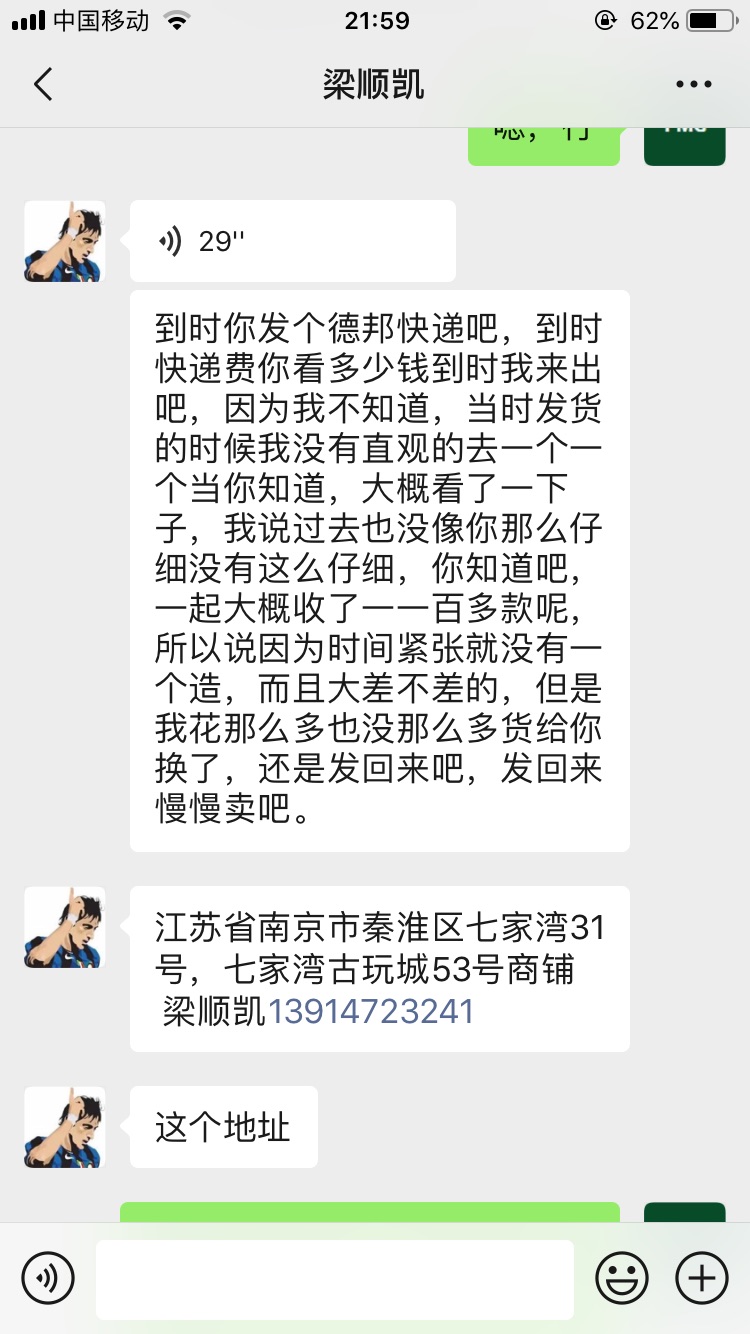Play the 29-second voice message
The height and width of the screenshot is (1334, 750).
click(x=293, y=241)
